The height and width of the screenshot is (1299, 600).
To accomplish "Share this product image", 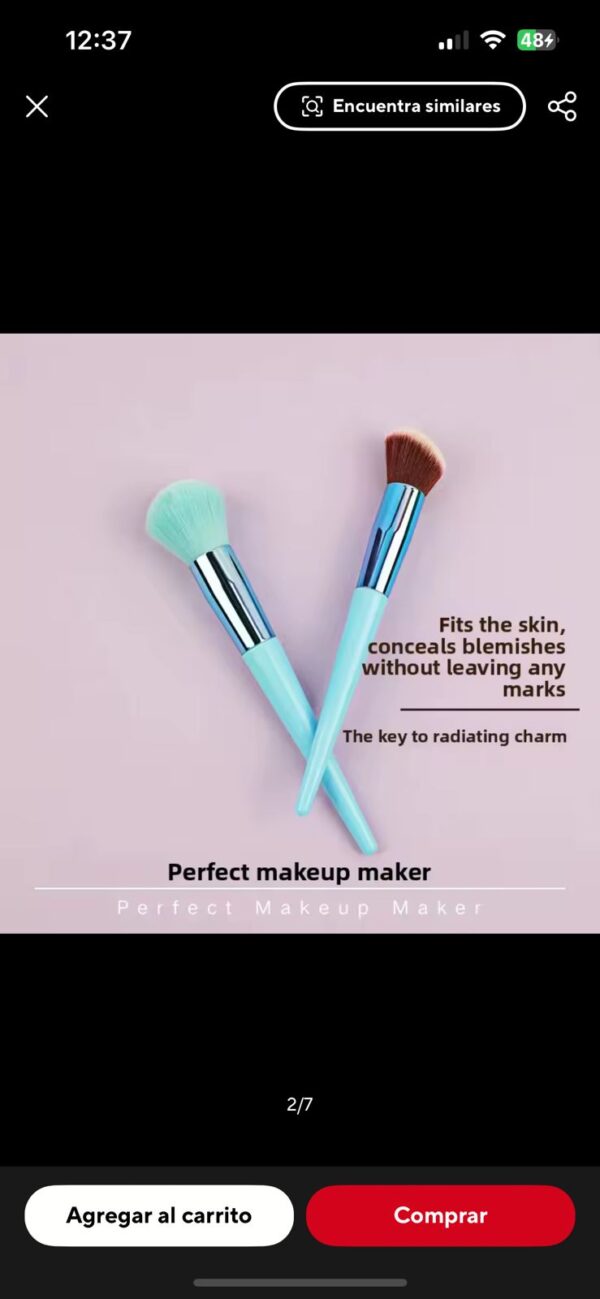I will (x=562, y=107).
